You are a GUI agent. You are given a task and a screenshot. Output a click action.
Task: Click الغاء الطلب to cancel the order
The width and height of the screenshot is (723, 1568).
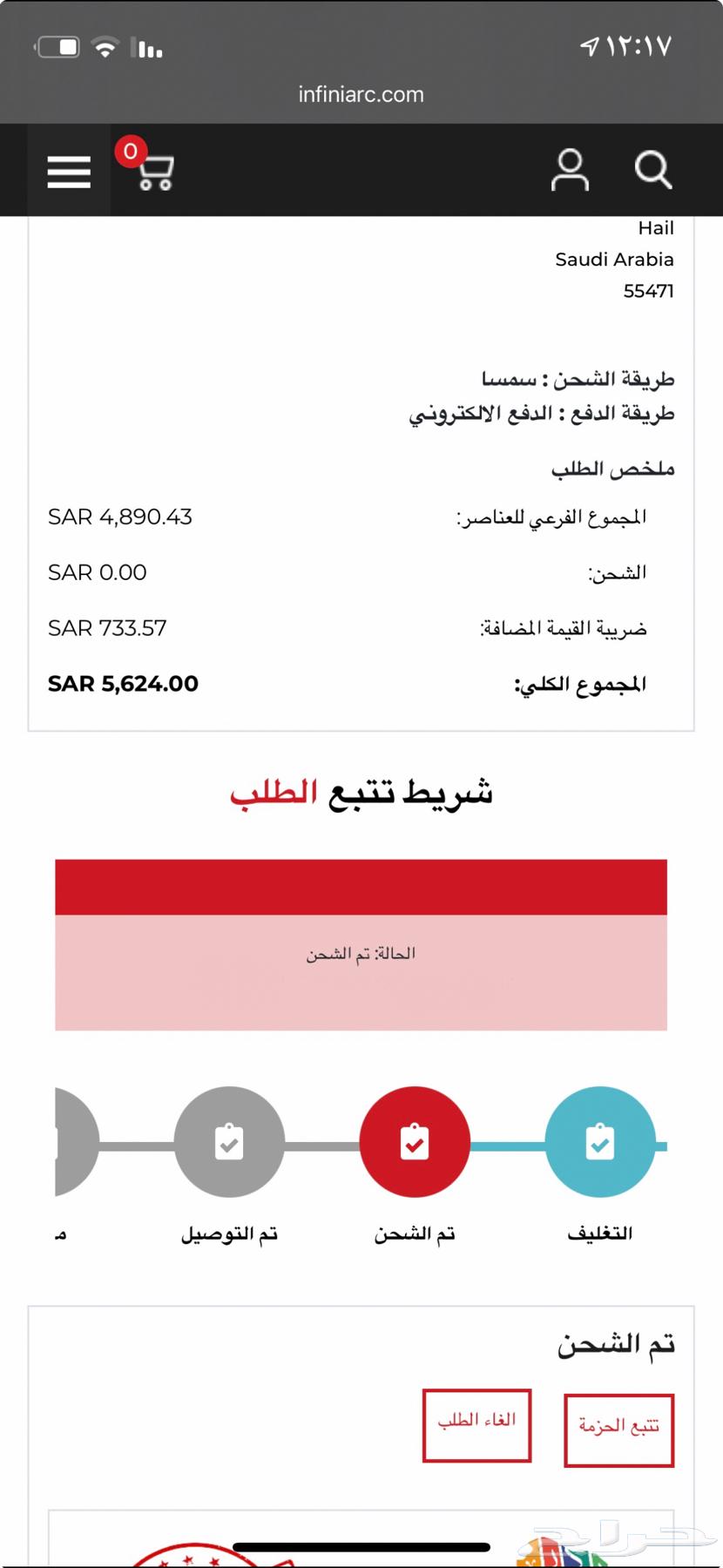477,1424
